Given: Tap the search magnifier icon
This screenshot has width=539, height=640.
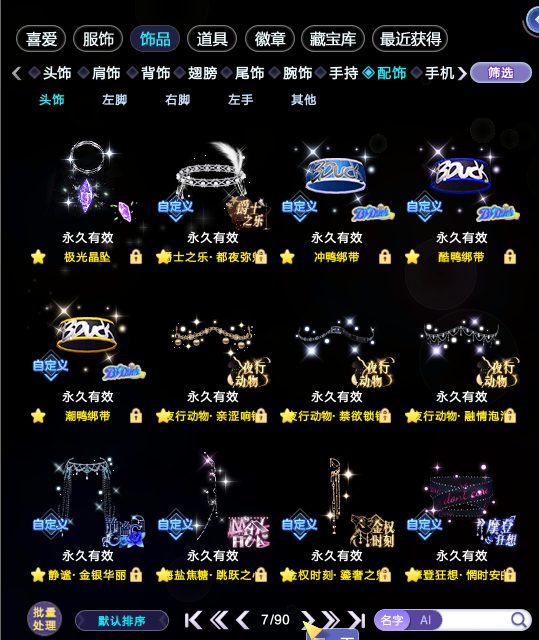Looking at the screenshot, I should 519,620.
